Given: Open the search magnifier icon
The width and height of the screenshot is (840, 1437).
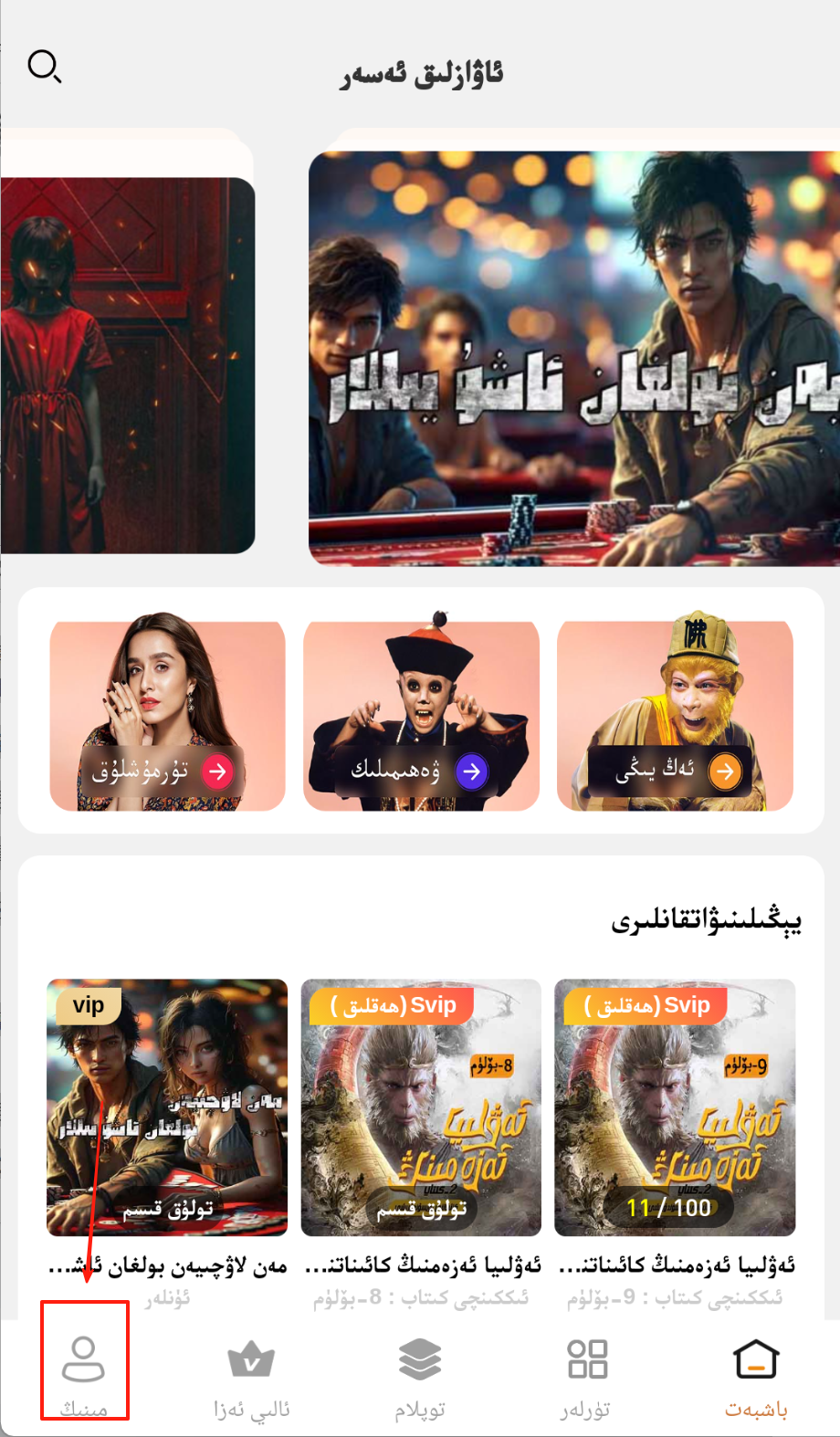Looking at the screenshot, I should pyautogui.click(x=44, y=67).
